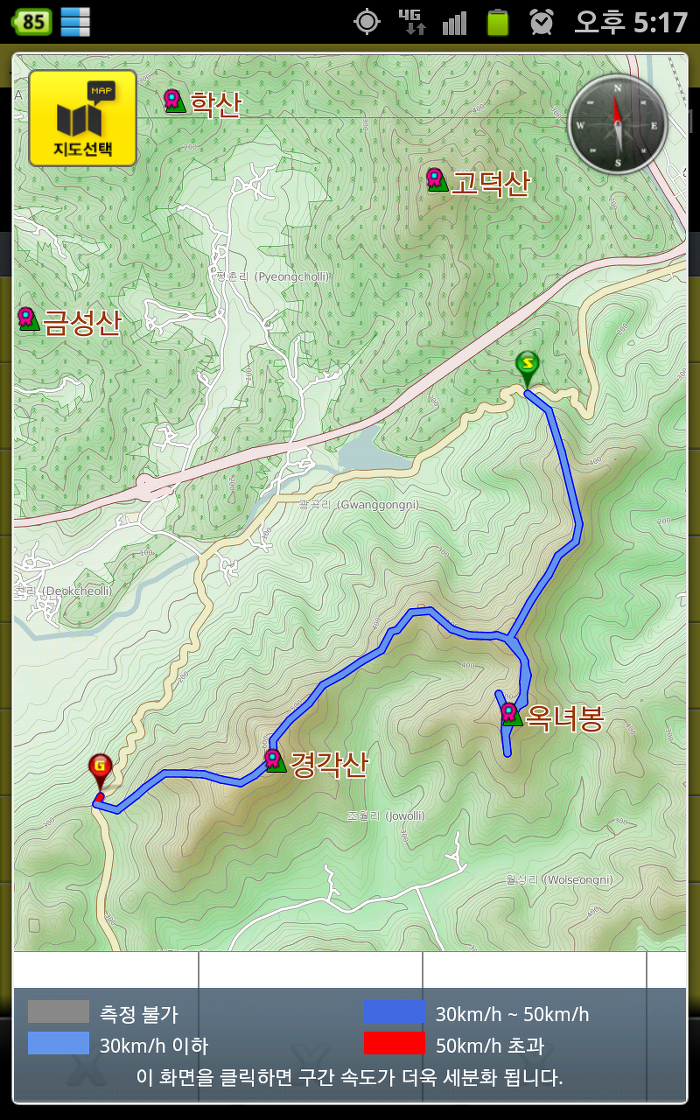Tap the 경각산 peak marker
This screenshot has height=1120, width=700.
click(x=274, y=761)
